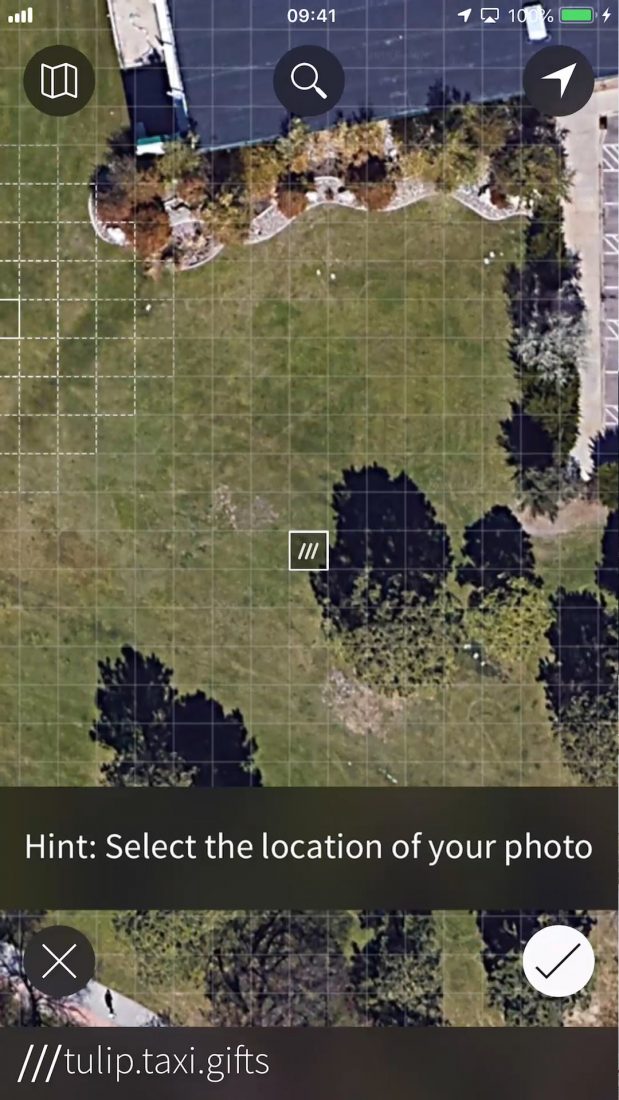The image size is (619, 1100).
Task: Cancel location selection with the X
Action: (59, 961)
